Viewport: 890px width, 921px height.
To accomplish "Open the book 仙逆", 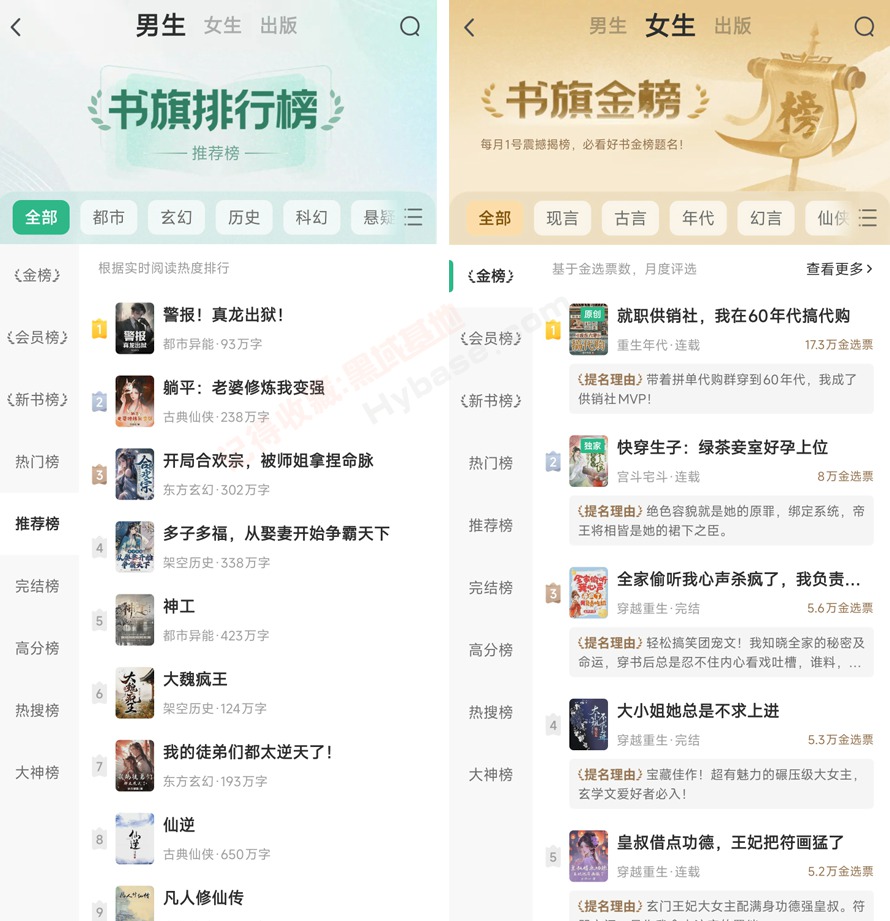I will pos(180,825).
